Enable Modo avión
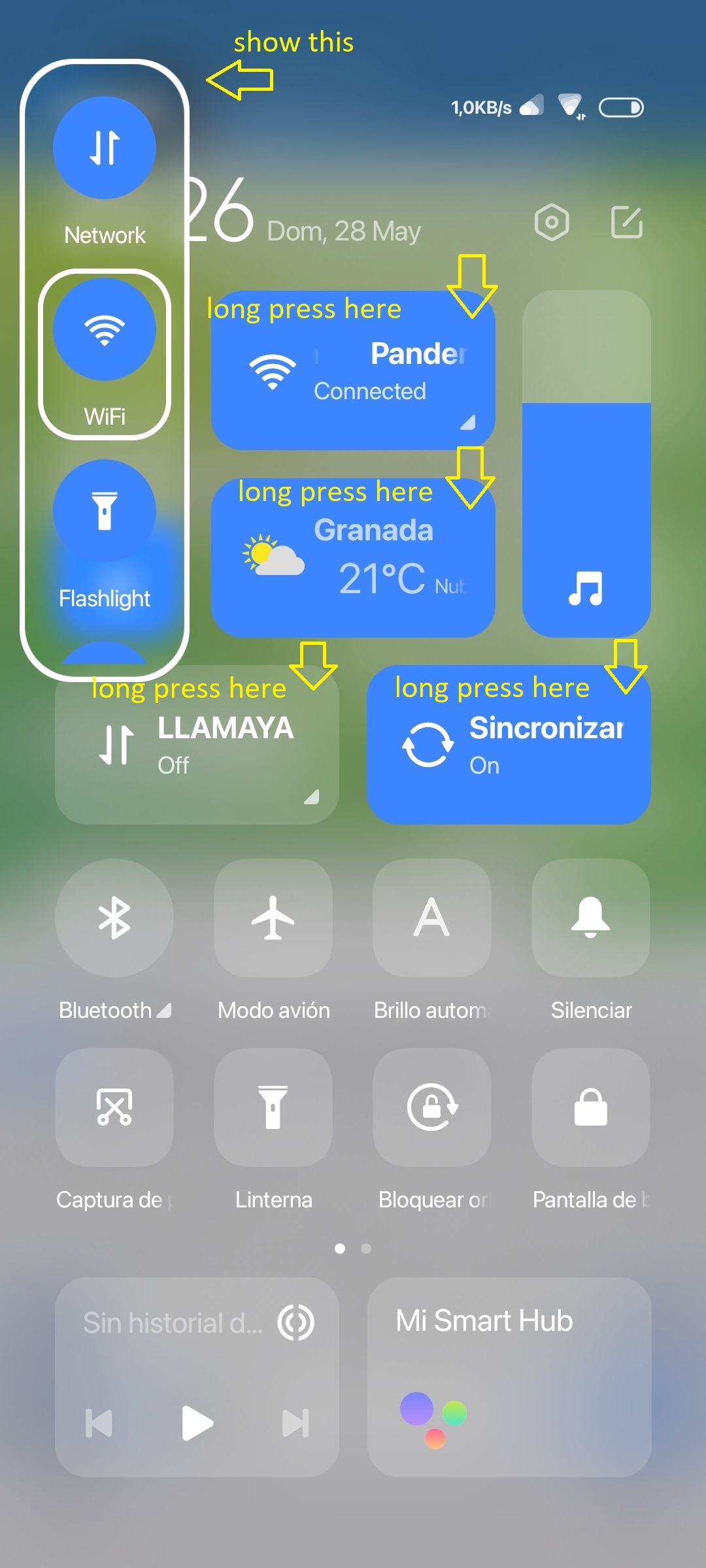706x1568 pixels. pos(273,918)
